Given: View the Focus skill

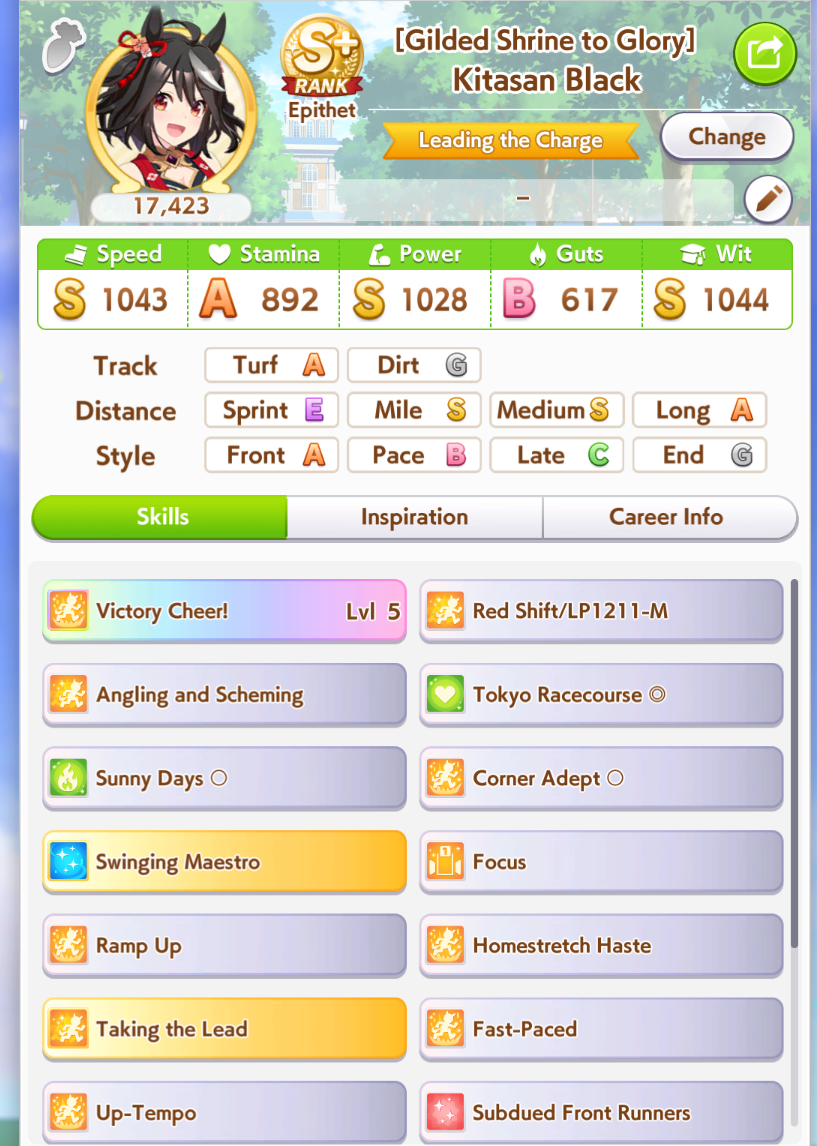Looking at the screenshot, I should [600, 861].
